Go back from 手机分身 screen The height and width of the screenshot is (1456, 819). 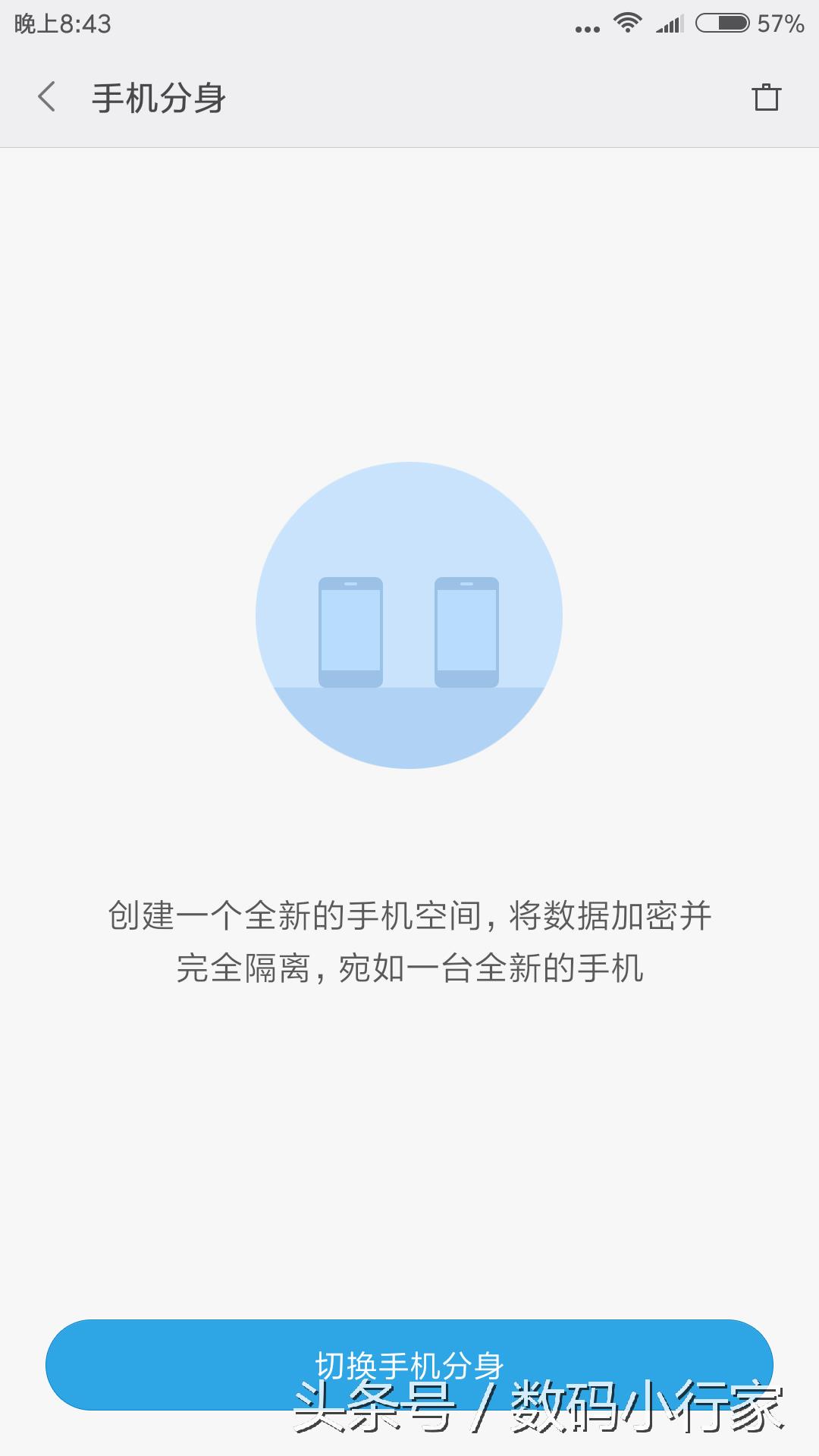click(47, 97)
